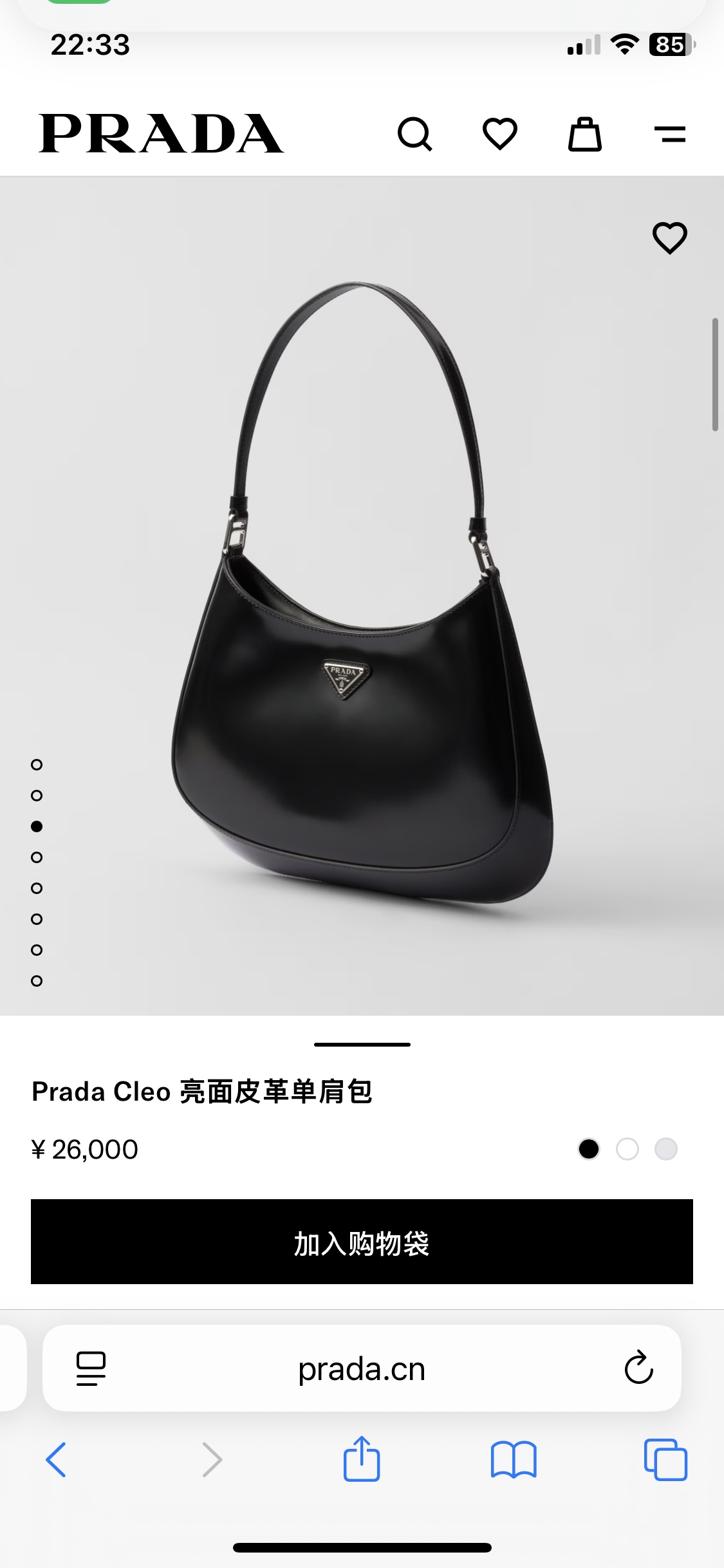Pick the light grey color swatch
This screenshot has height=1568, width=724.
pyautogui.click(x=666, y=1149)
